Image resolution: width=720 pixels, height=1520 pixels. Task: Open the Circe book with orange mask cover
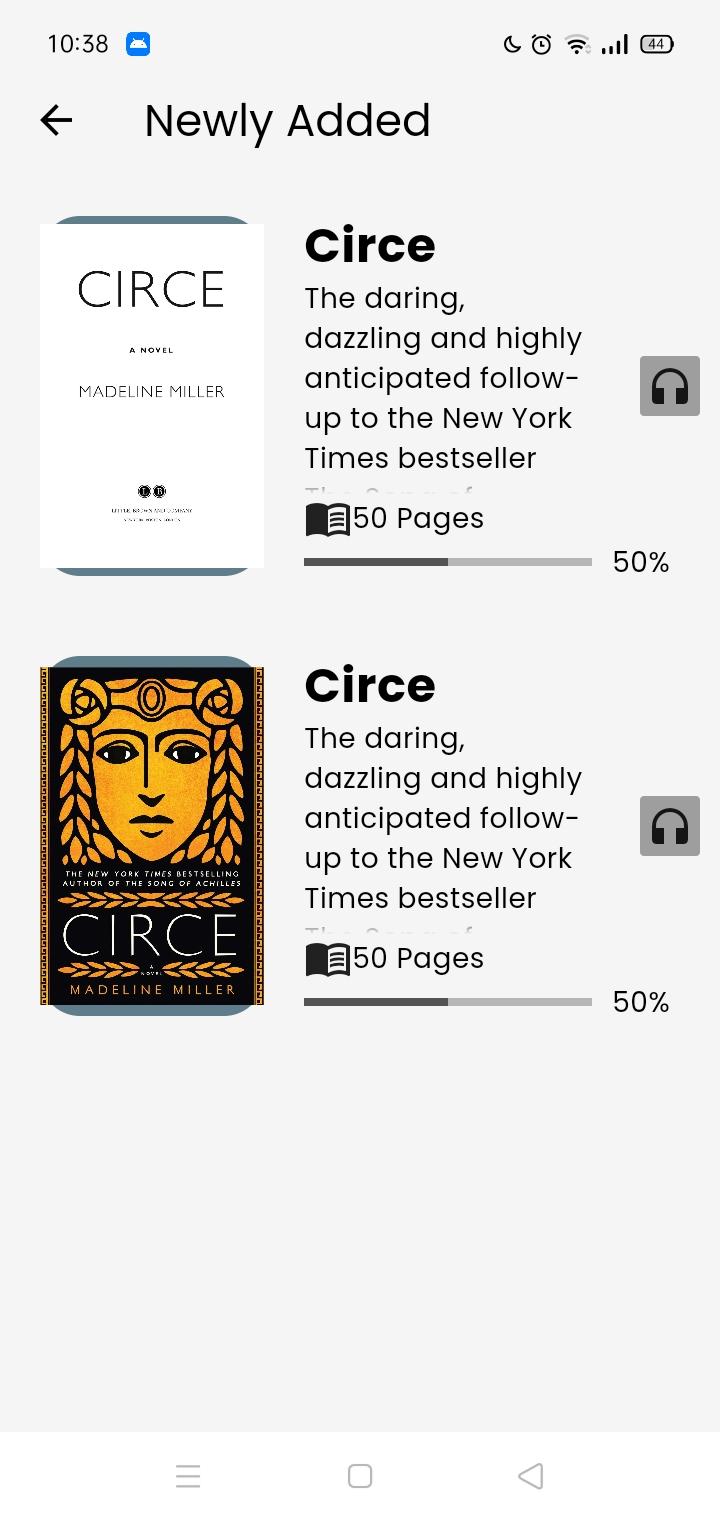pos(152,836)
